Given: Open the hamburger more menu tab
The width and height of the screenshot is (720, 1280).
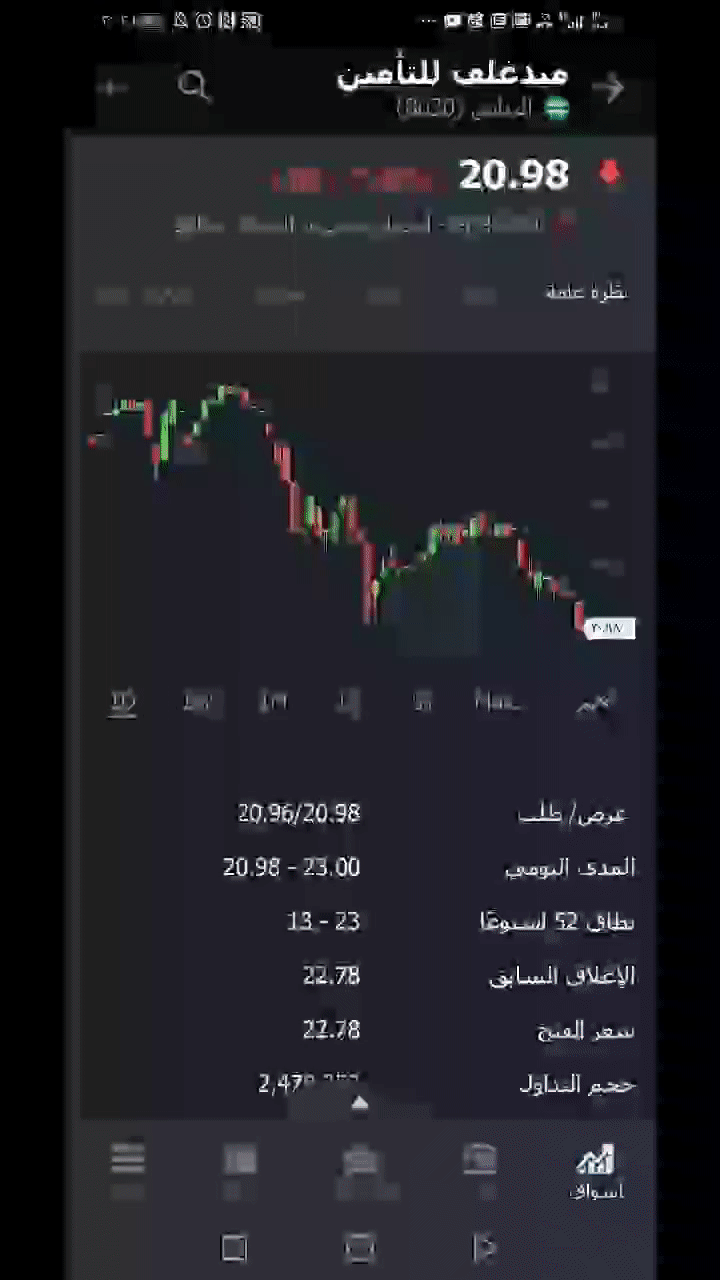Looking at the screenshot, I should coord(128,1166).
